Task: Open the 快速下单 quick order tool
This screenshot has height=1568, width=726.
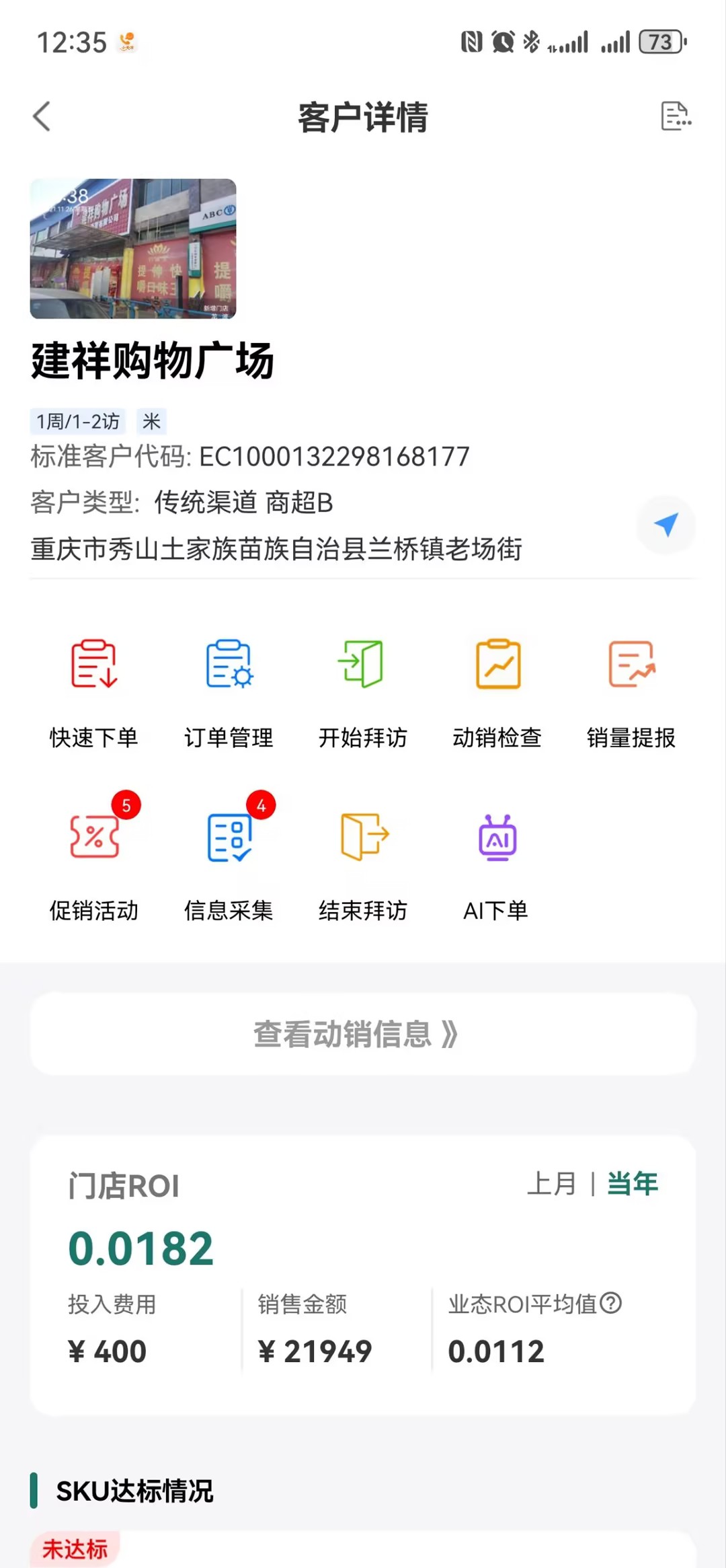Action: point(93,693)
